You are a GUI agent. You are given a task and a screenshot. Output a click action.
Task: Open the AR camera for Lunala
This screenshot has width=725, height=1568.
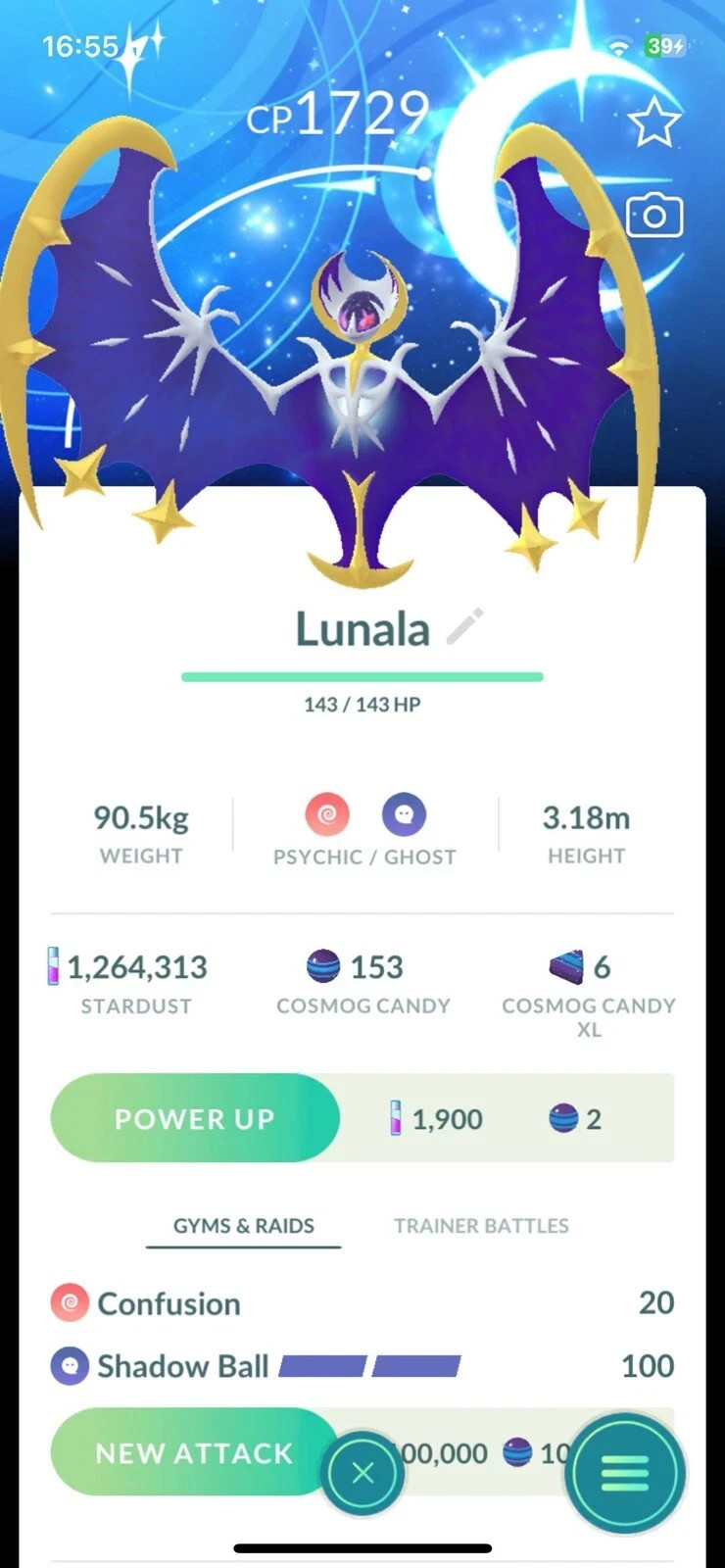[x=653, y=216]
